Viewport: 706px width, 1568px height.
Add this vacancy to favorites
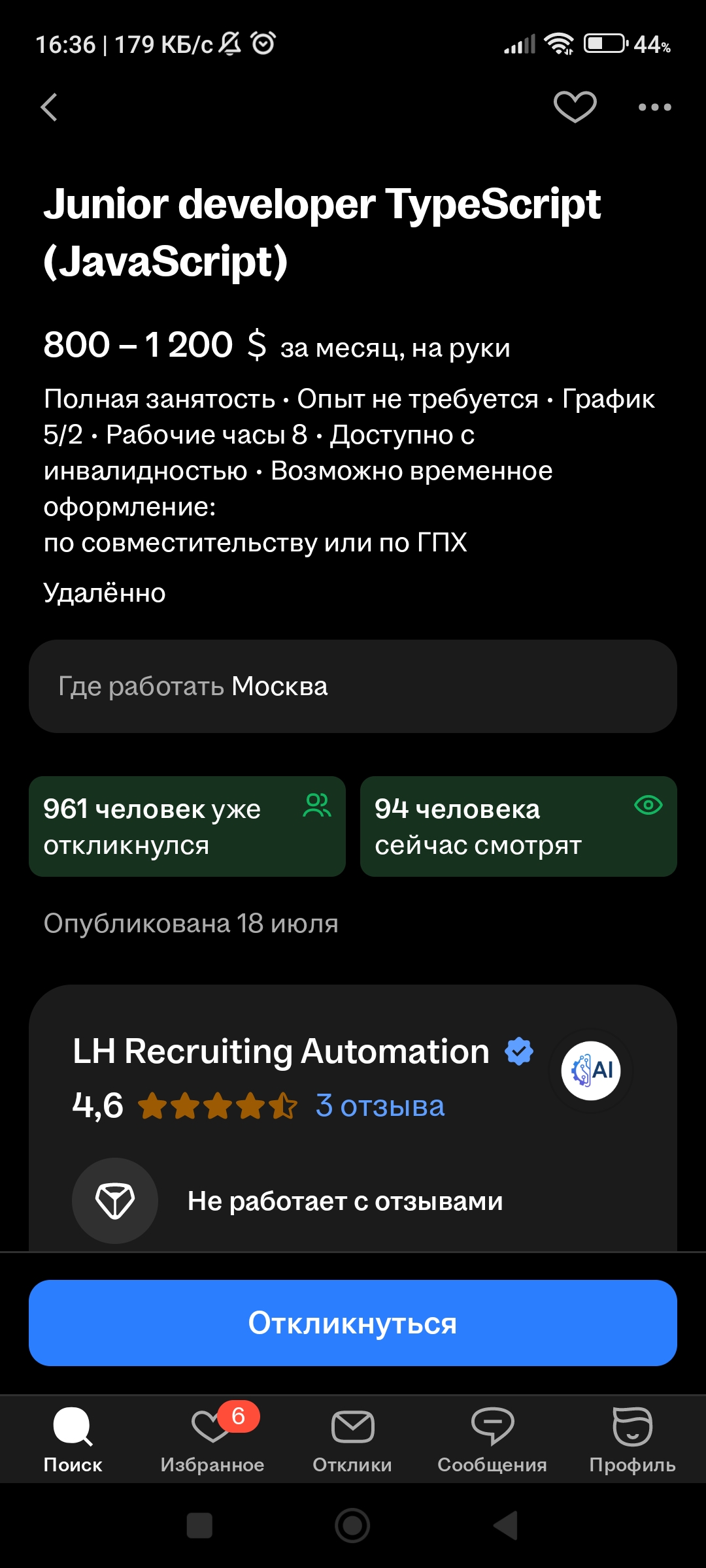[575, 106]
